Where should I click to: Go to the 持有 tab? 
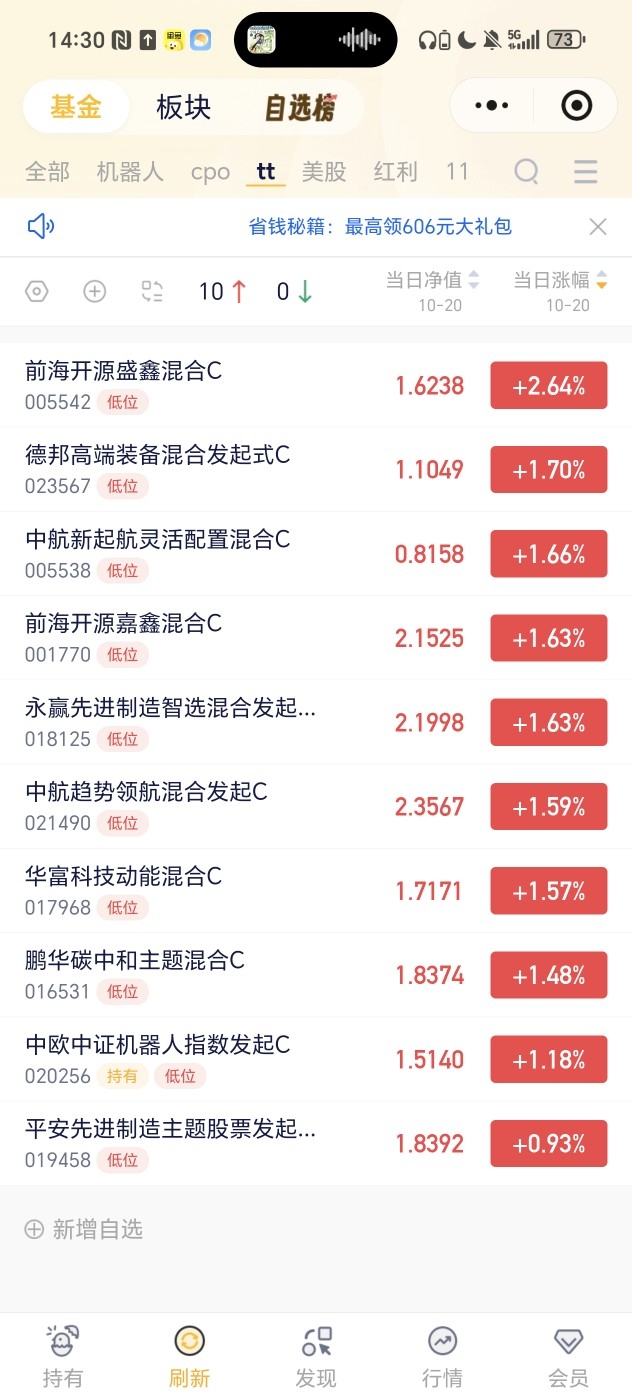pyautogui.click(x=63, y=1356)
